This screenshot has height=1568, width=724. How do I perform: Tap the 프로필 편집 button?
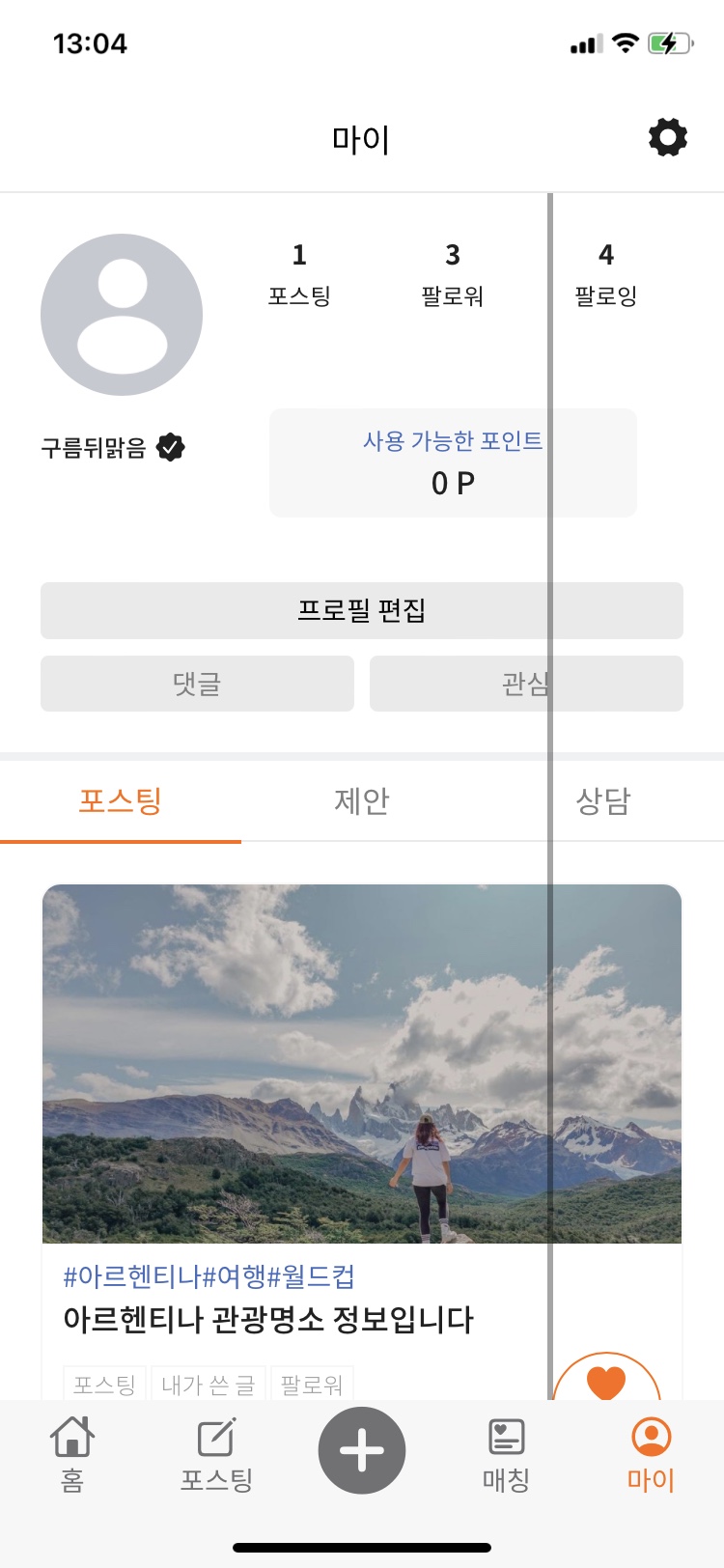click(362, 610)
